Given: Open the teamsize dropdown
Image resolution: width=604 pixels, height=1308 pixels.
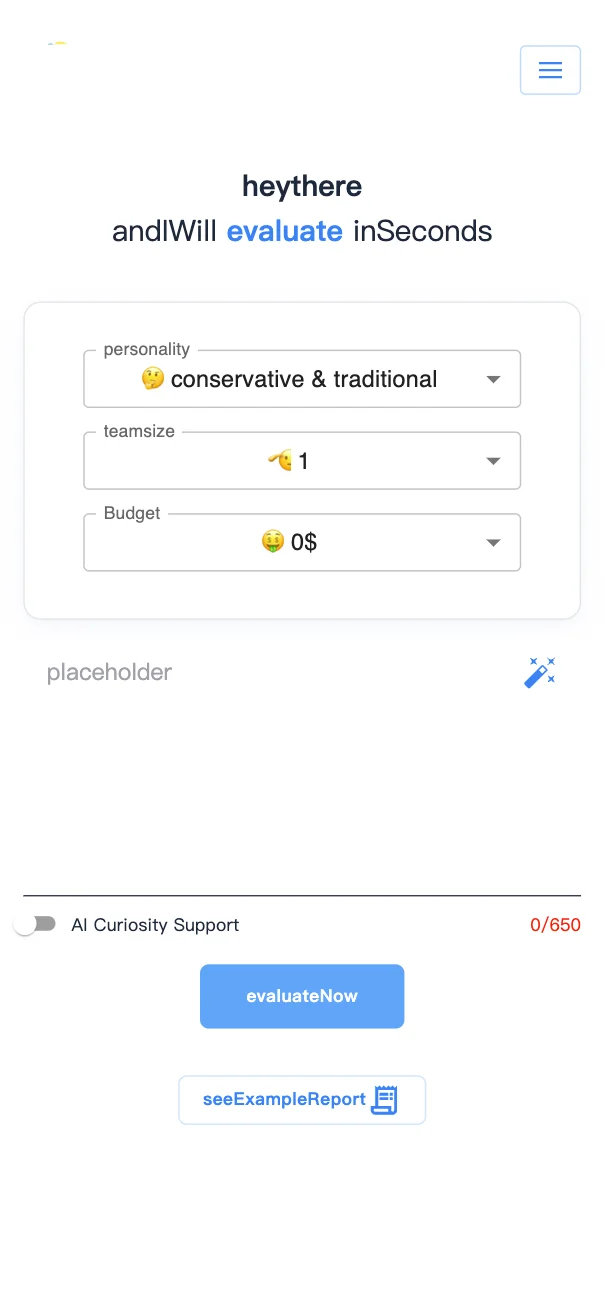Looking at the screenshot, I should 302,461.
